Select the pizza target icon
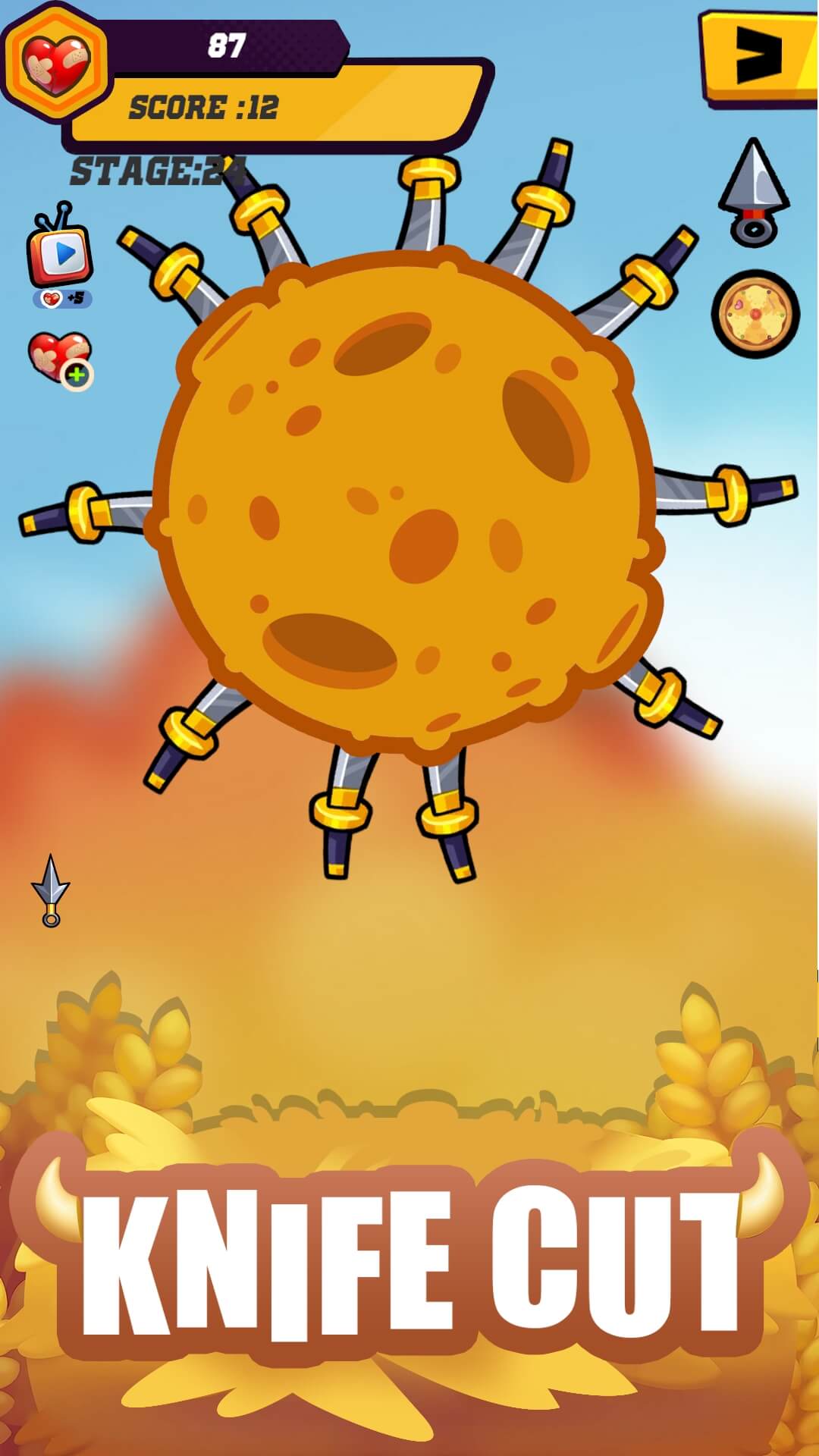Viewport: 819px width, 1456px height. pos(755,313)
